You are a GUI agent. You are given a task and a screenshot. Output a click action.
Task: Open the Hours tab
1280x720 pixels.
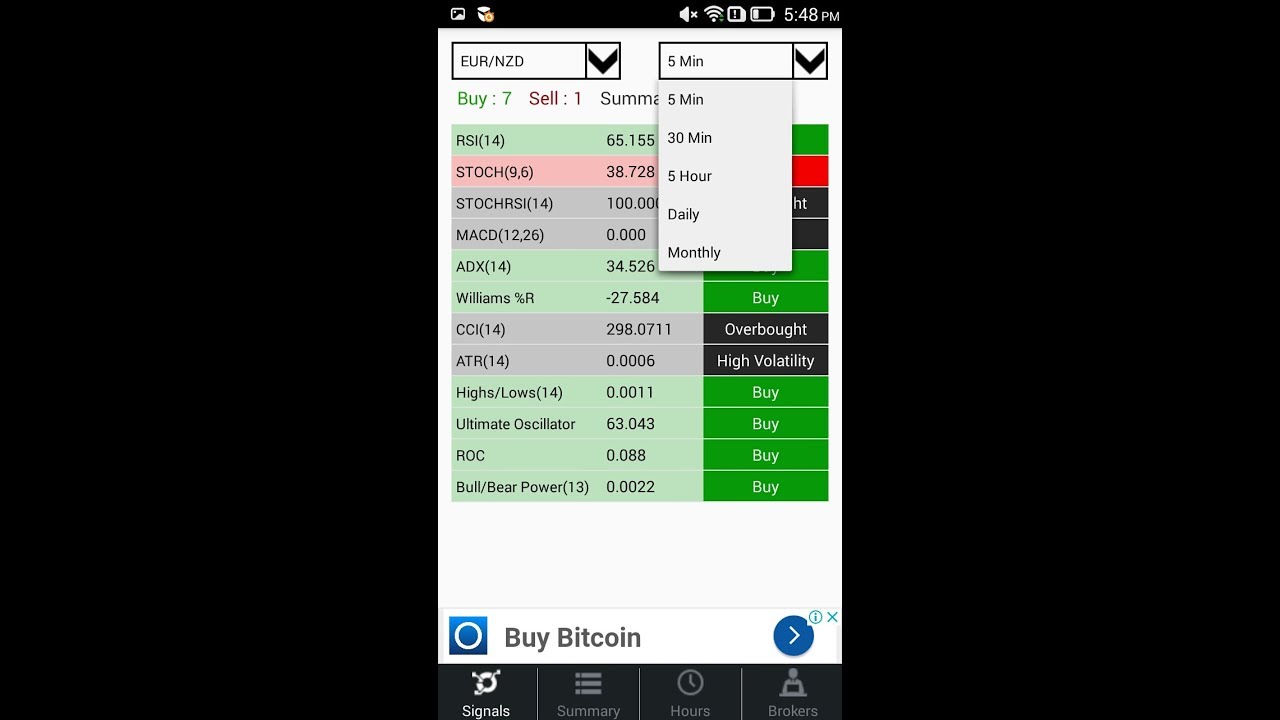pyautogui.click(x=690, y=694)
